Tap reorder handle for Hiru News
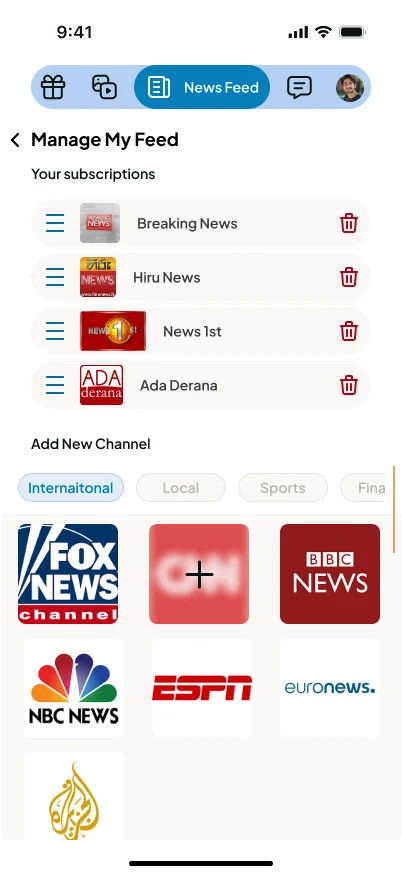 (55, 277)
